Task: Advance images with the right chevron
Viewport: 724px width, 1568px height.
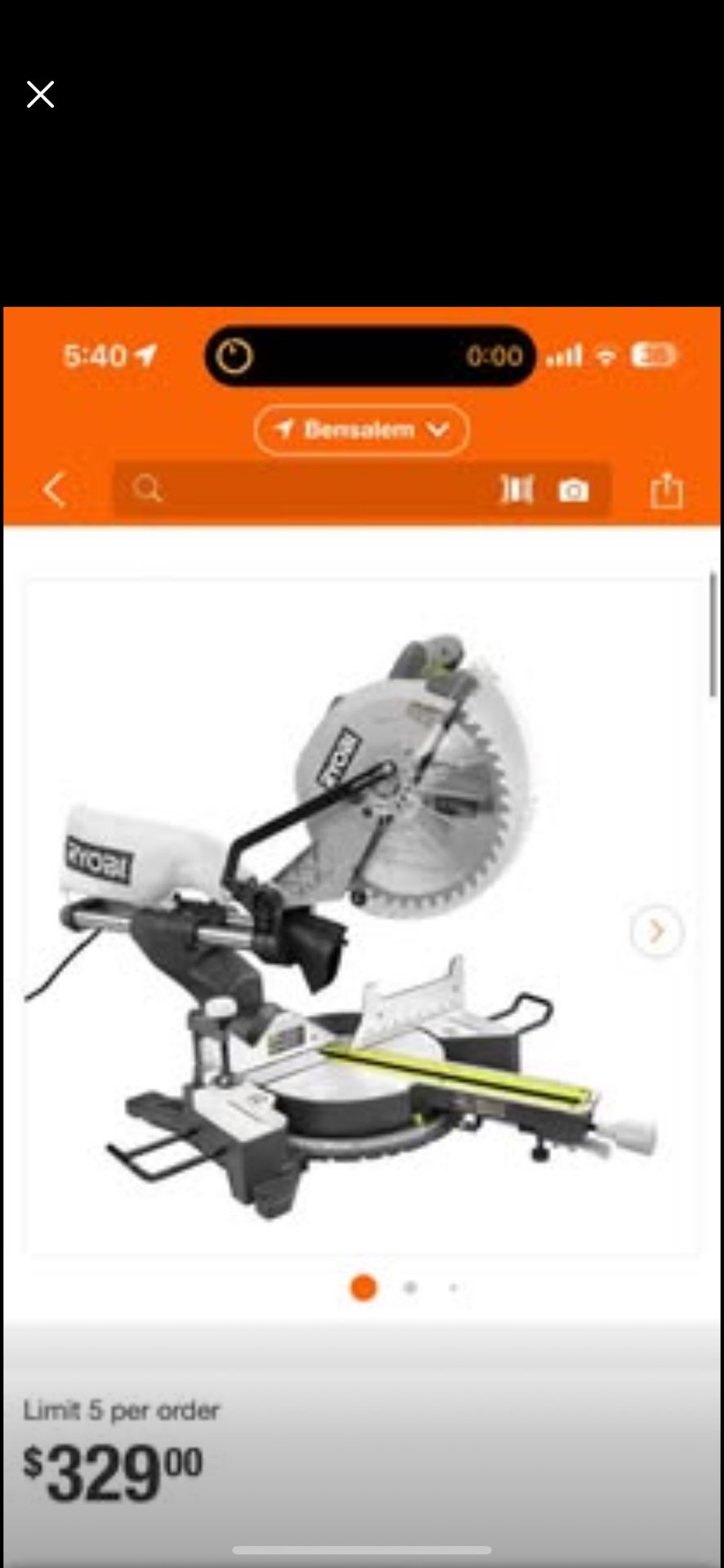Action: point(655,931)
